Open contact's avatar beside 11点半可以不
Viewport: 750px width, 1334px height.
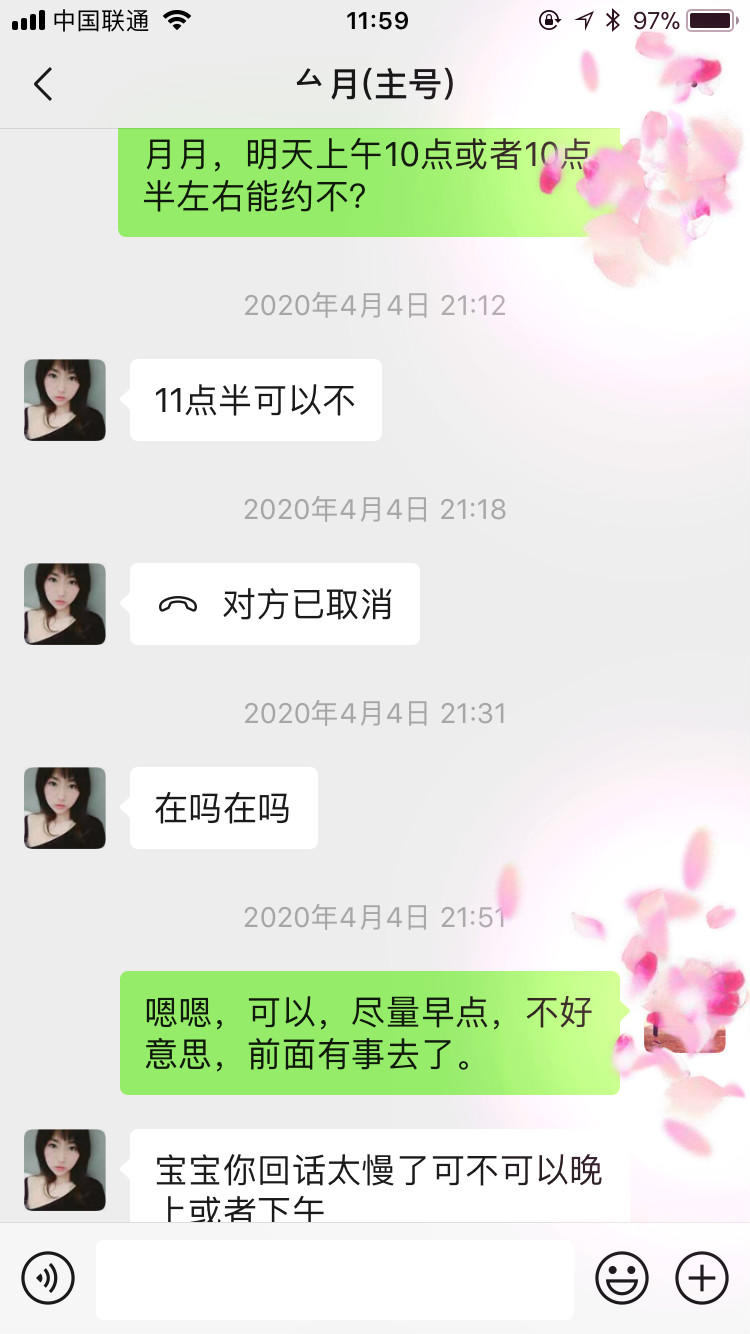(65, 400)
